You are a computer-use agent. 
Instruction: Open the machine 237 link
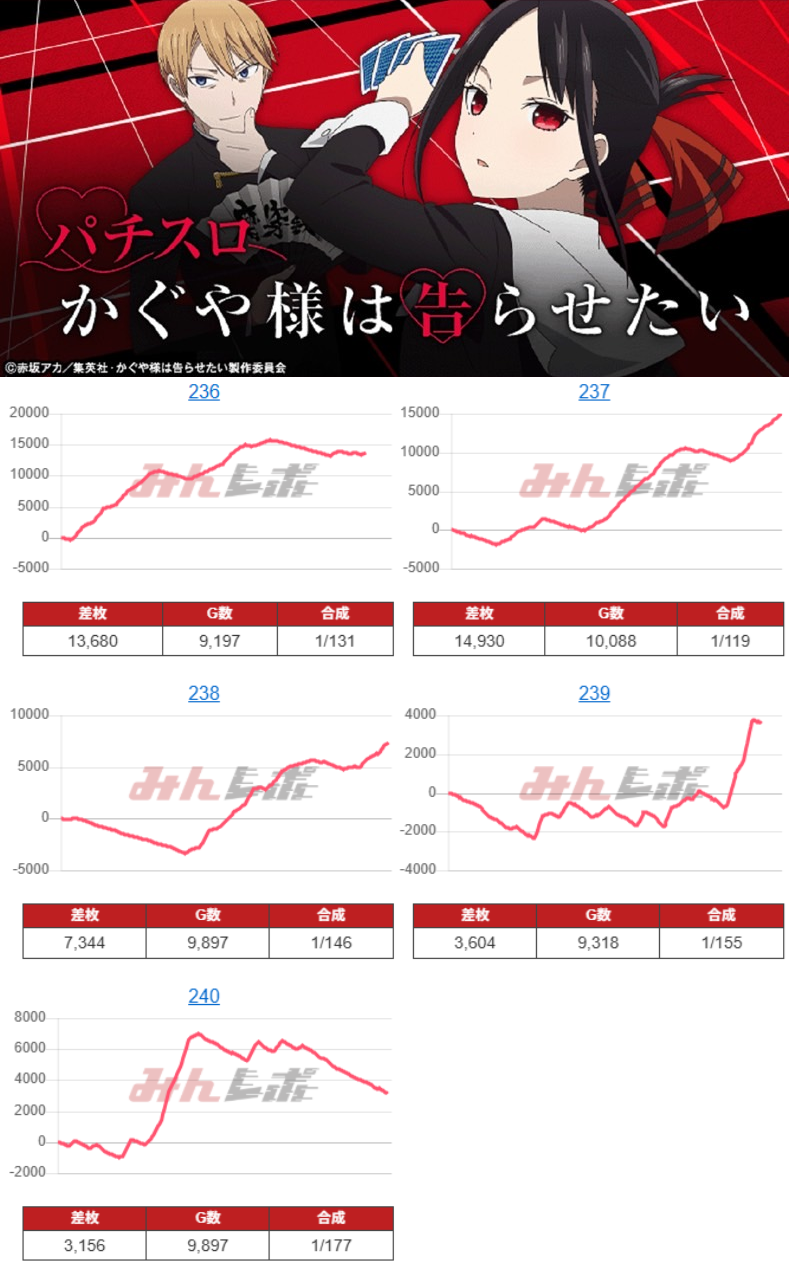[594, 392]
